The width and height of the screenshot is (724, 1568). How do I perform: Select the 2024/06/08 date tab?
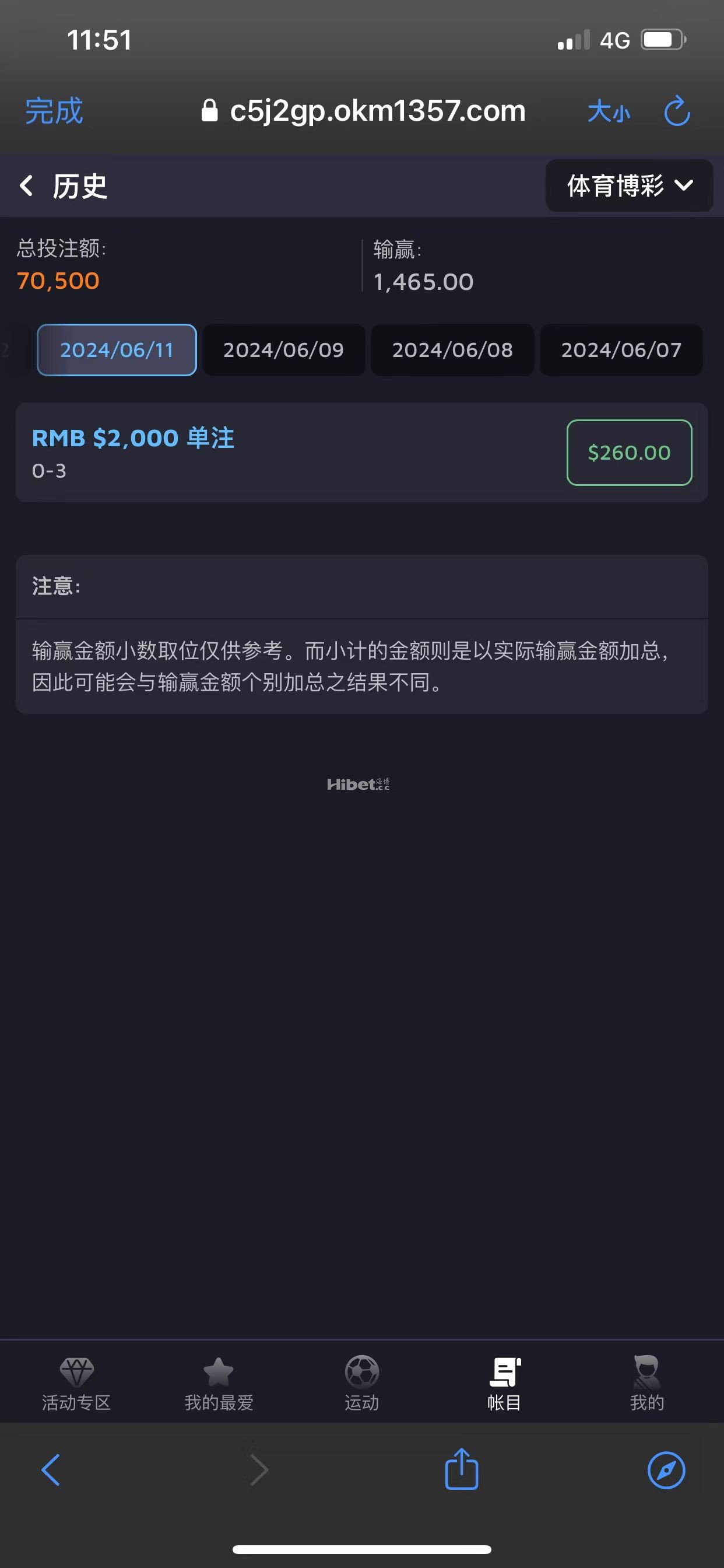452,350
